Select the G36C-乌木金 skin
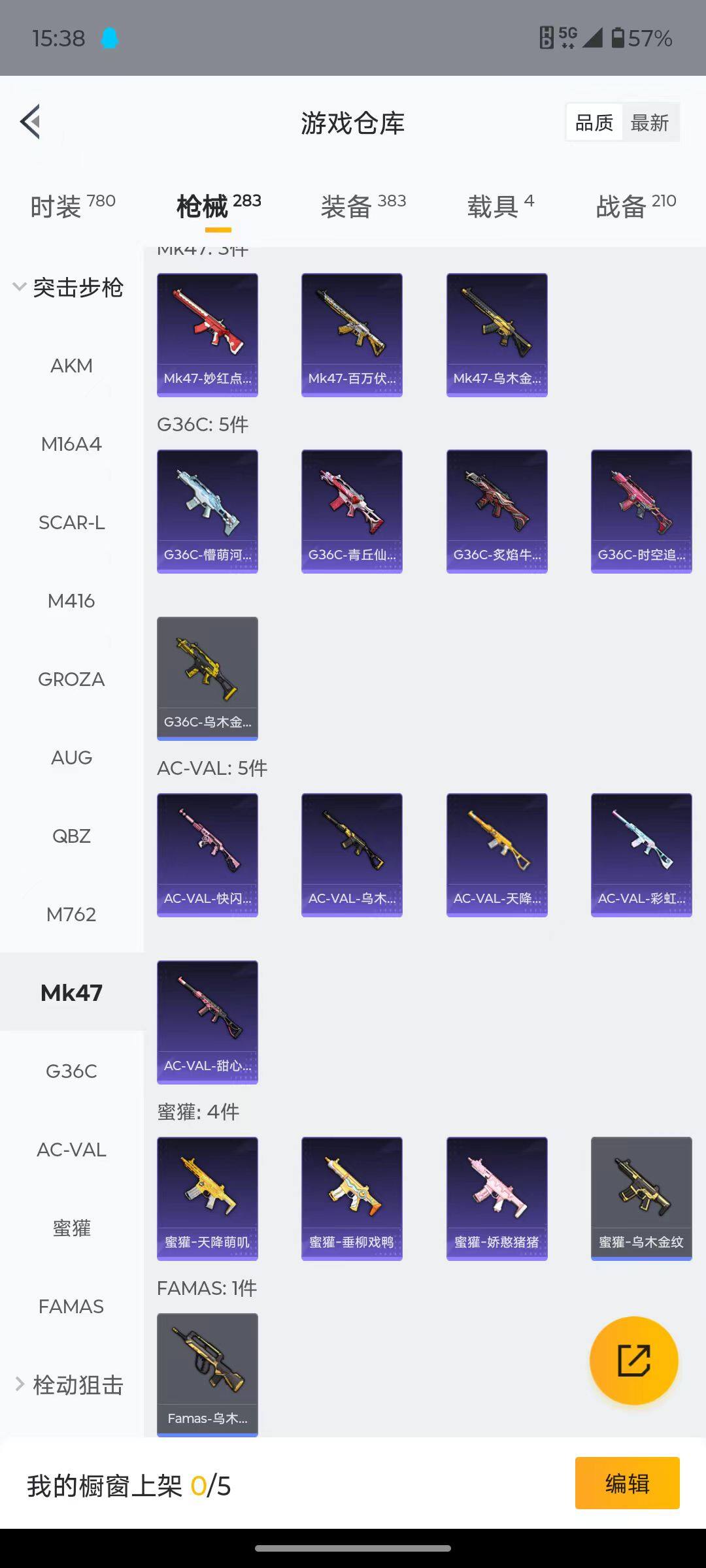The width and height of the screenshot is (706, 1568). (207, 678)
